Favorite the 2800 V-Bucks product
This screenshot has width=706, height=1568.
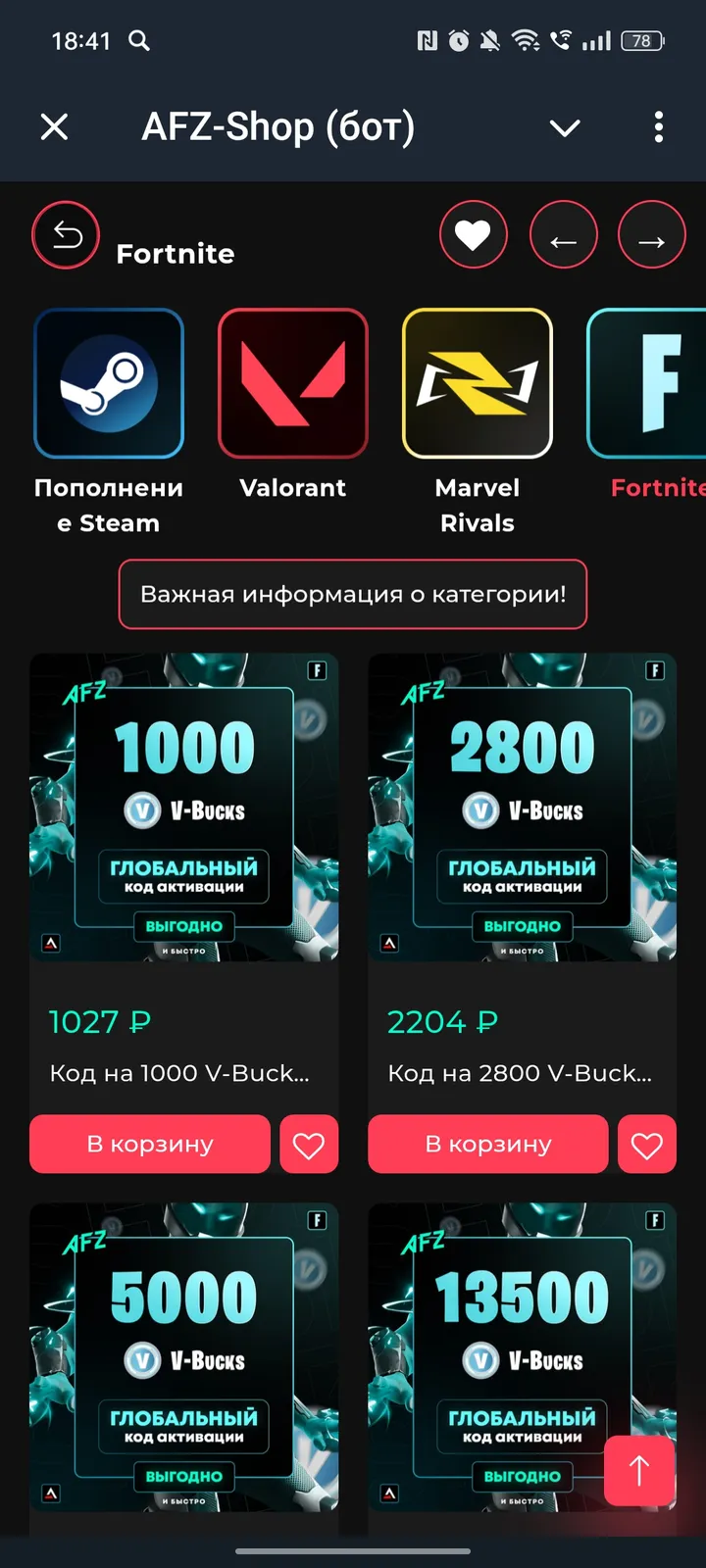coord(647,1144)
